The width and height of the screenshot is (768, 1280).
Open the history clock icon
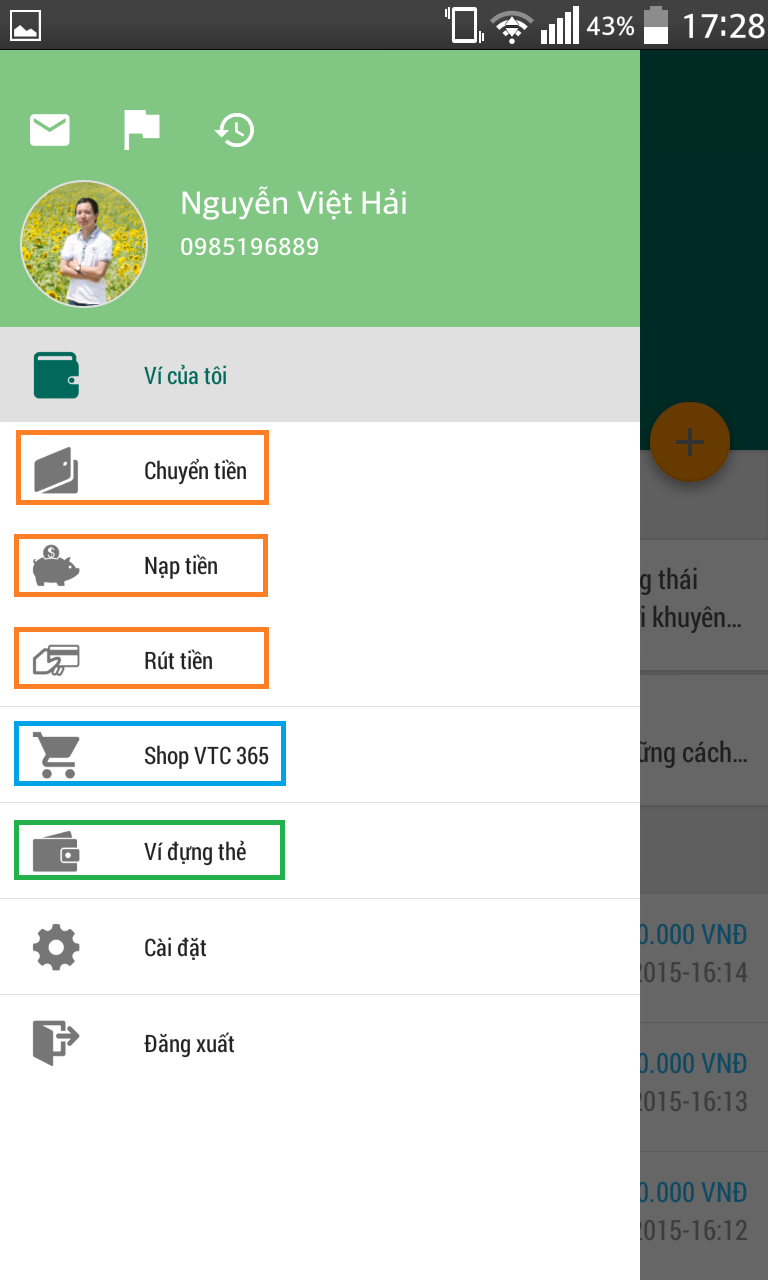pyautogui.click(x=235, y=130)
